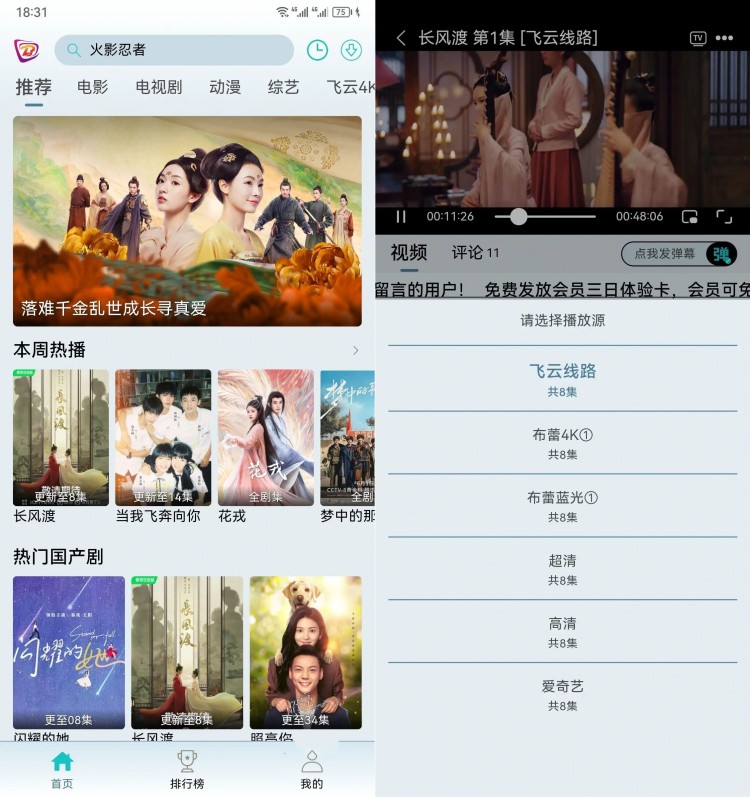This screenshot has height=797, width=750.
Task: Enter fullscreen mode in the player
Action: pos(726,216)
